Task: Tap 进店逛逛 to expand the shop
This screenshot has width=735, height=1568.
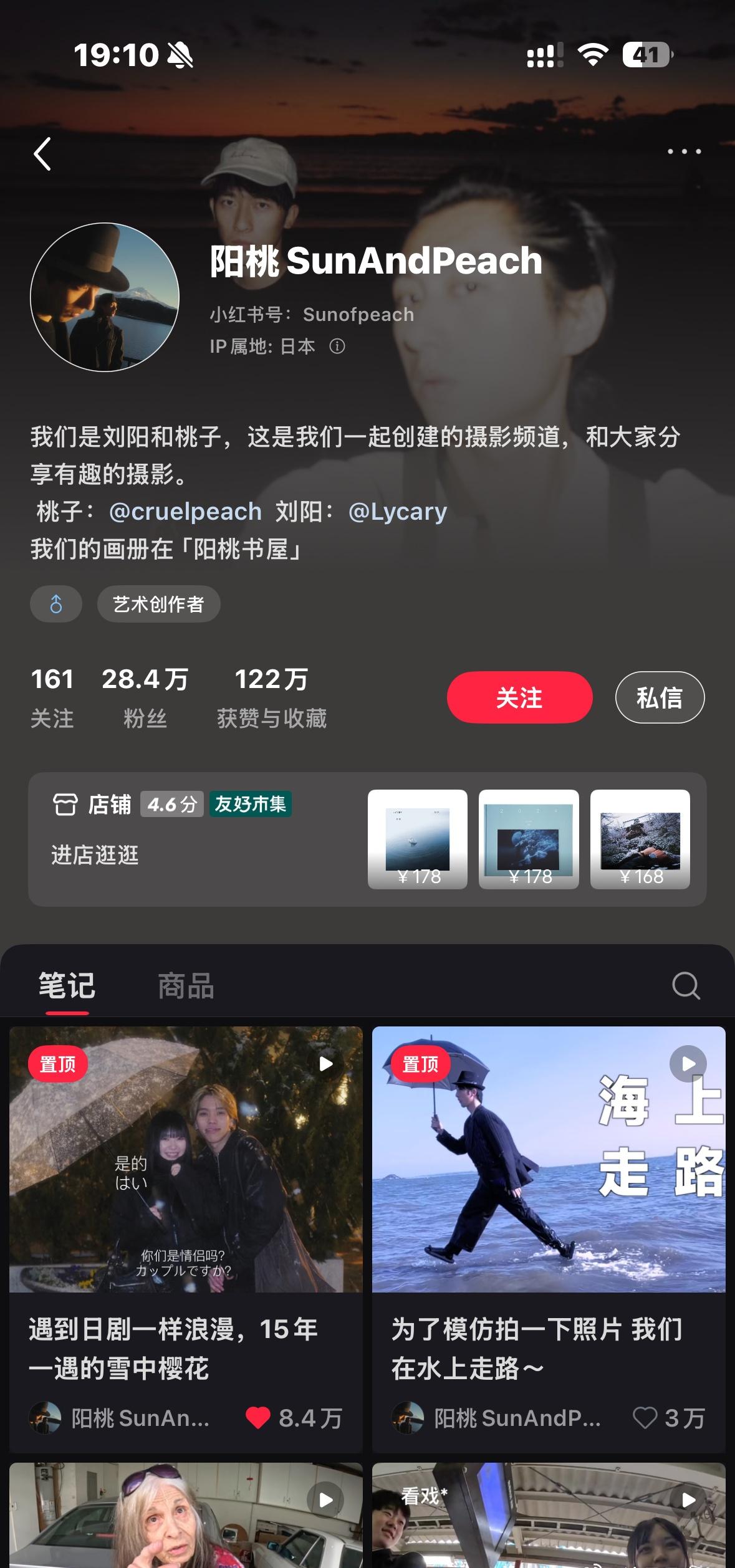Action: click(96, 856)
